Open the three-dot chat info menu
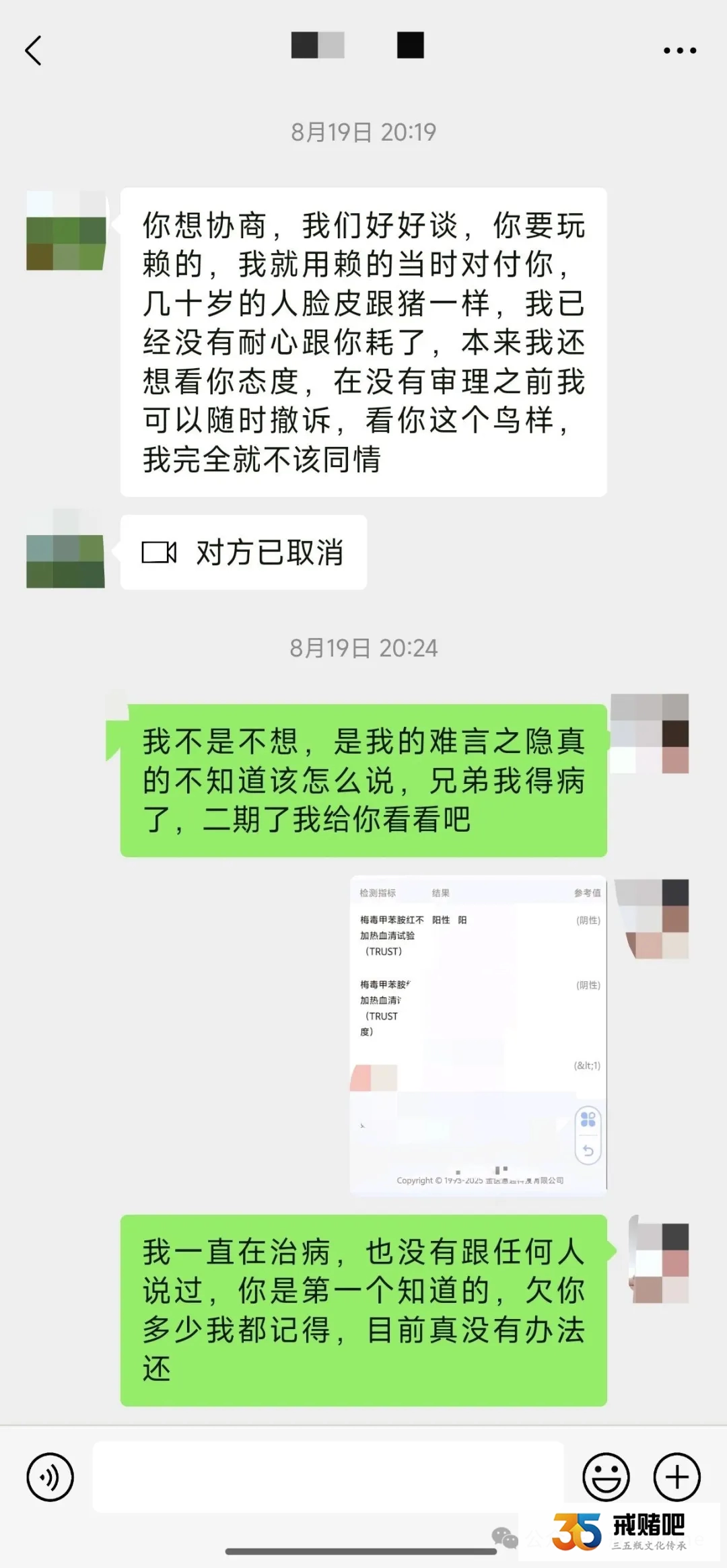 click(x=679, y=50)
